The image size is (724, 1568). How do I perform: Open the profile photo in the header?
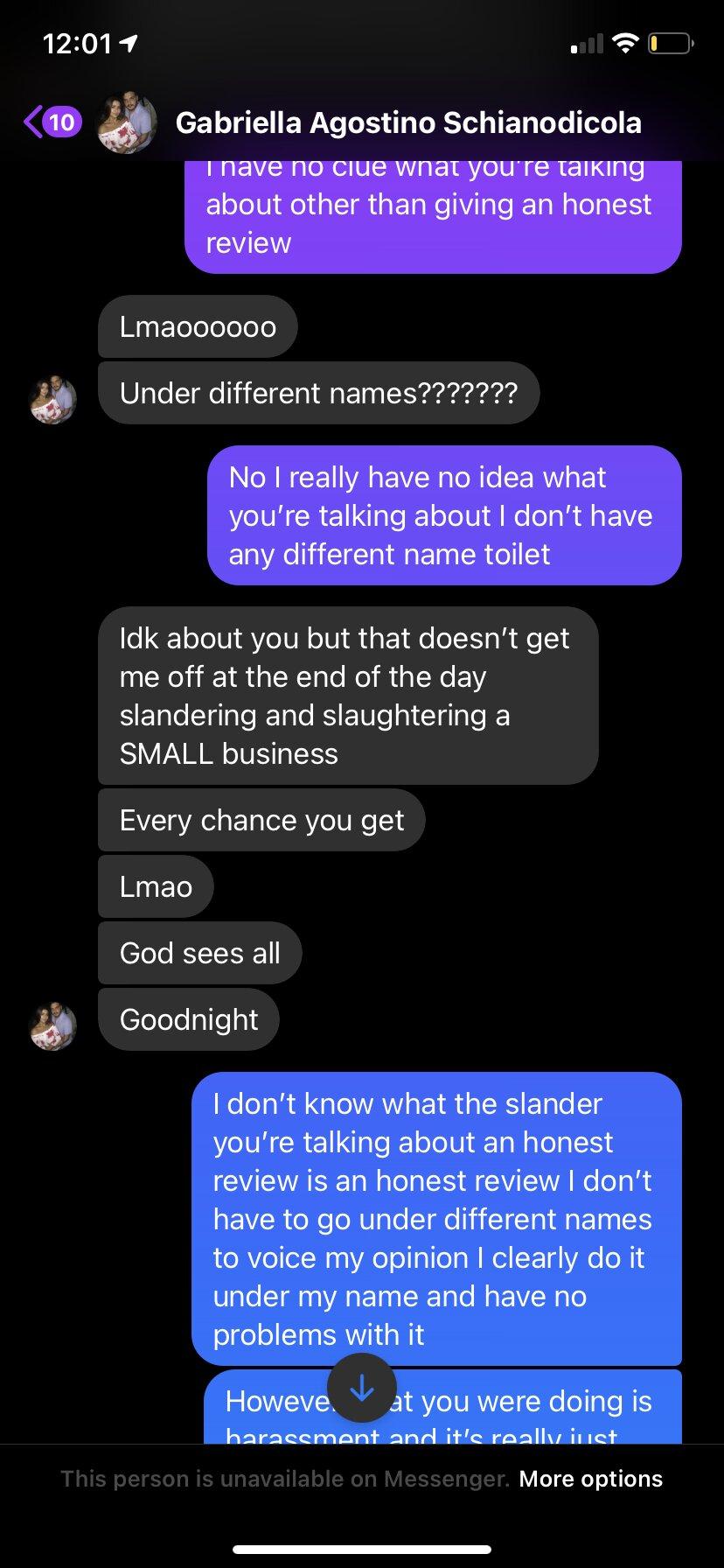pos(127,123)
